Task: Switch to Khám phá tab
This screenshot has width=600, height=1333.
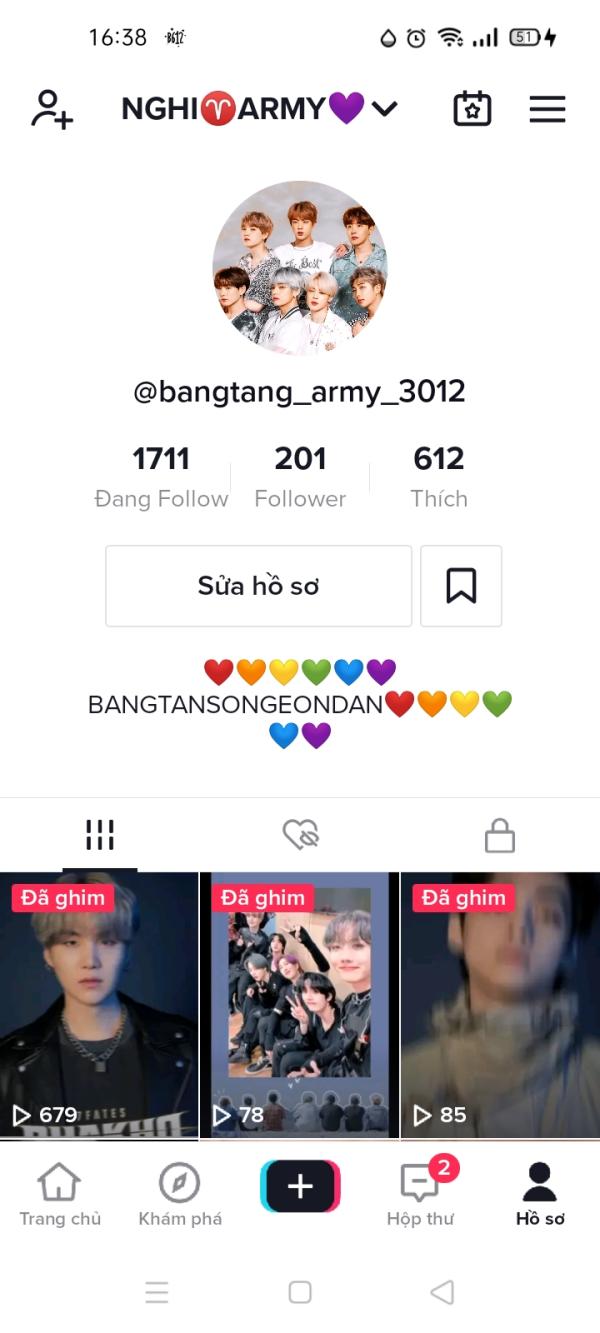Action: click(180, 1195)
